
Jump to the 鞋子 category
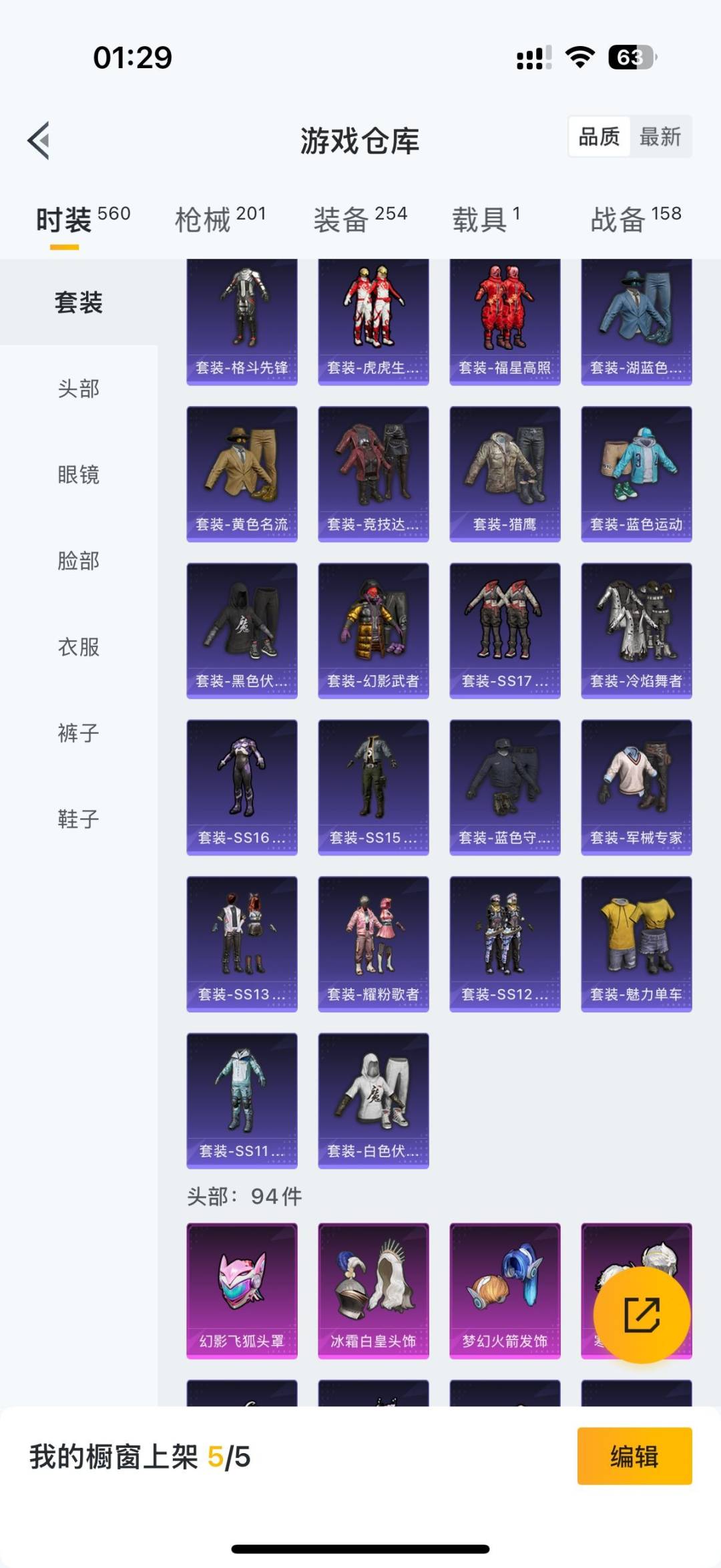pyautogui.click(x=79, y=819)
